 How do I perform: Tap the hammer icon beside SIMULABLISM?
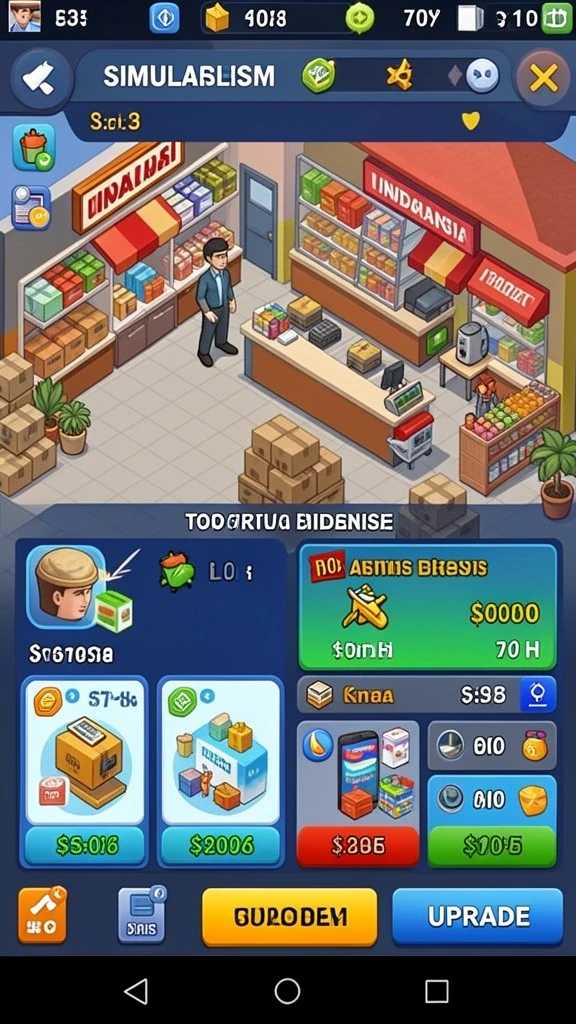[x=39, y=79]
